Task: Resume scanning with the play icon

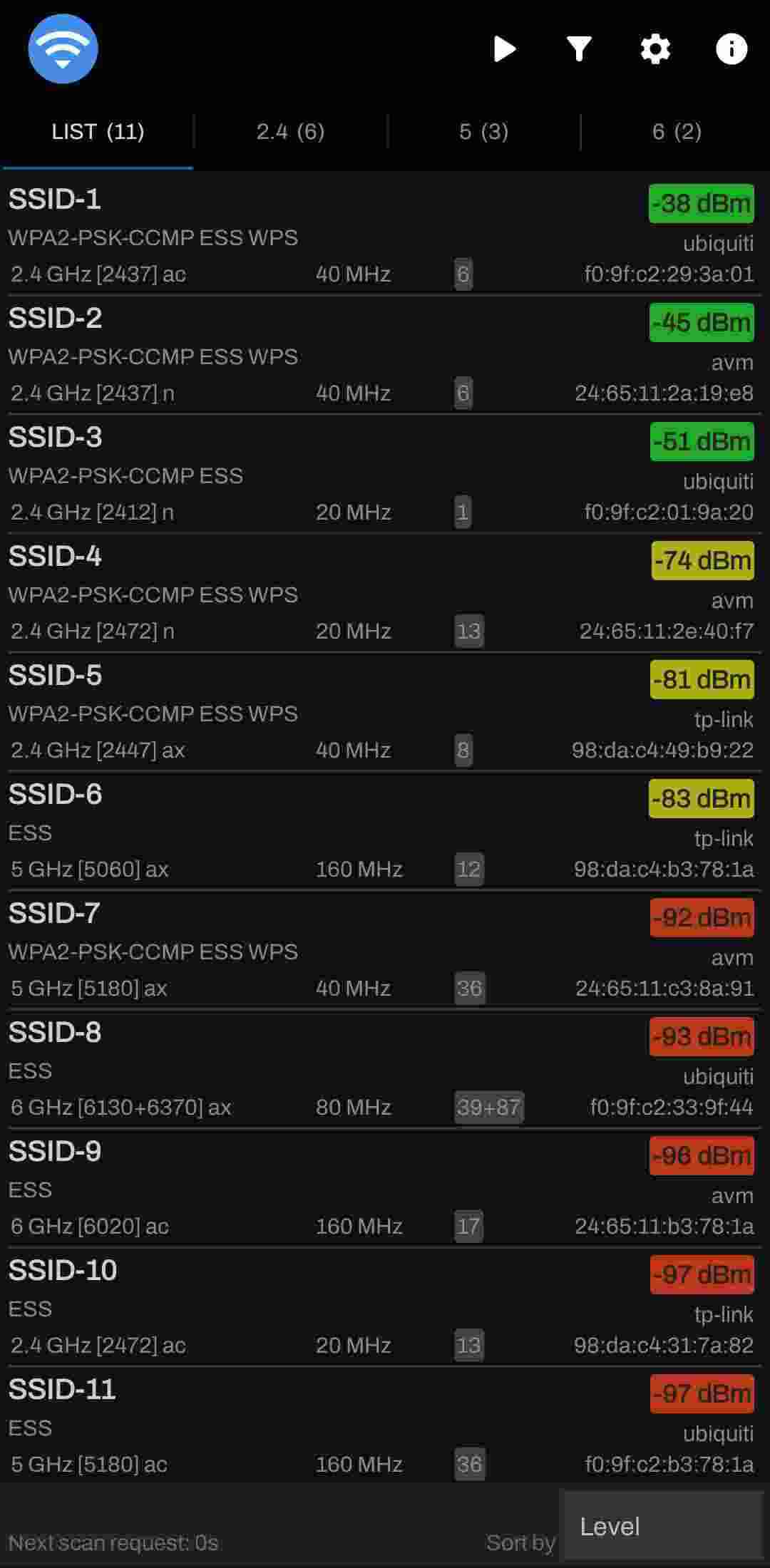Action: click(x=506, y=48)
